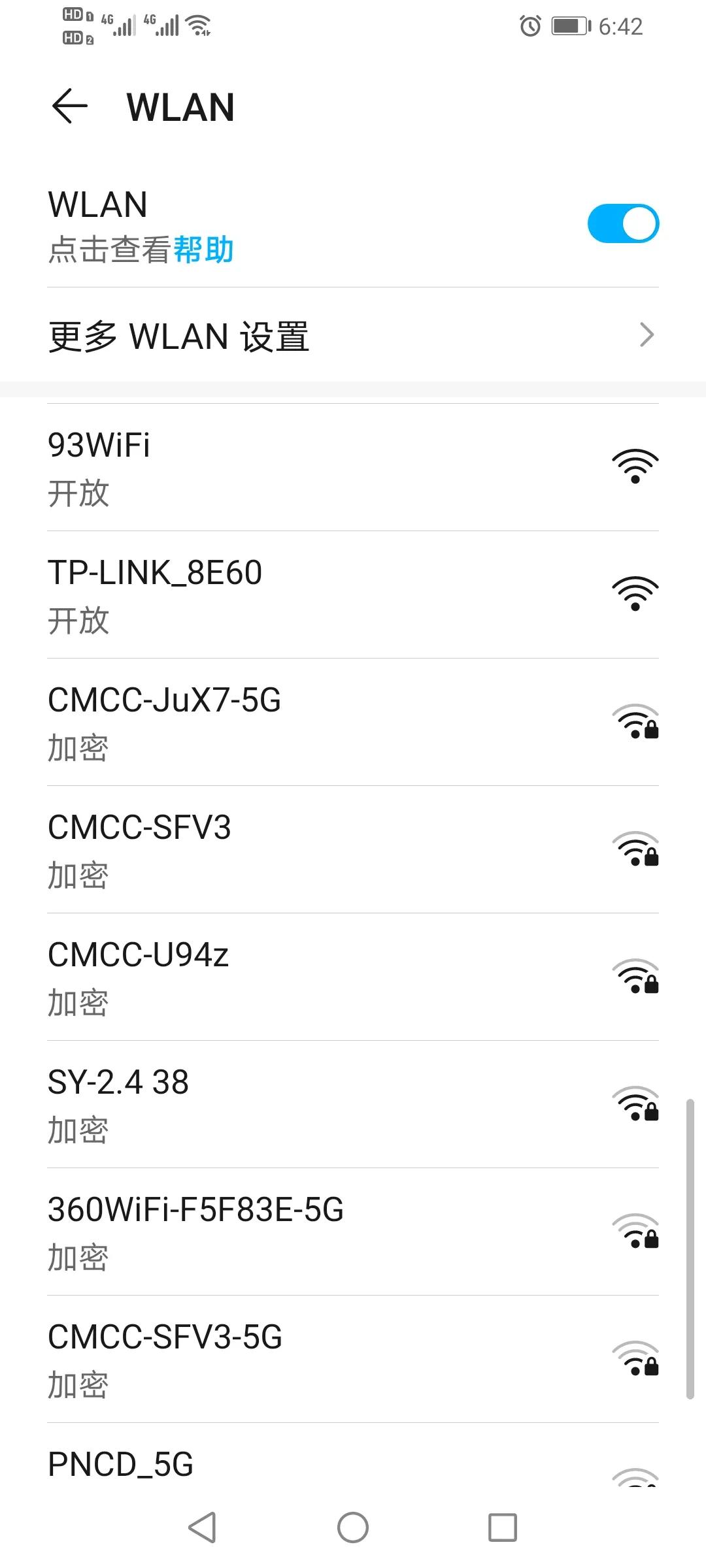Image resolution: width=706 pixels, height=1568 pixels.
Task: Tap the back arrow next to WLAN title
Action: (x=70, y=106)
